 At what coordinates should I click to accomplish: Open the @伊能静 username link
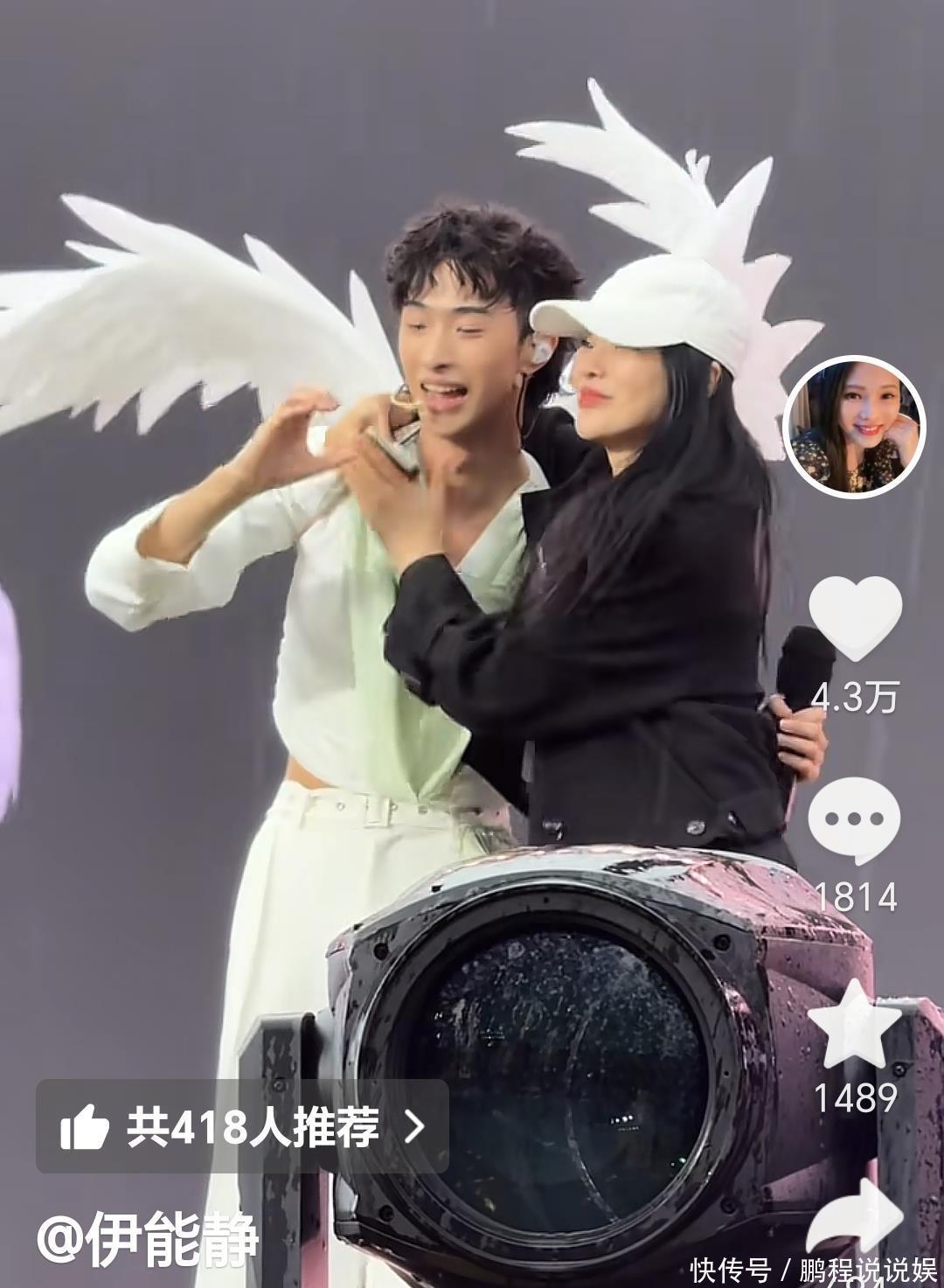click(148, 1240)
